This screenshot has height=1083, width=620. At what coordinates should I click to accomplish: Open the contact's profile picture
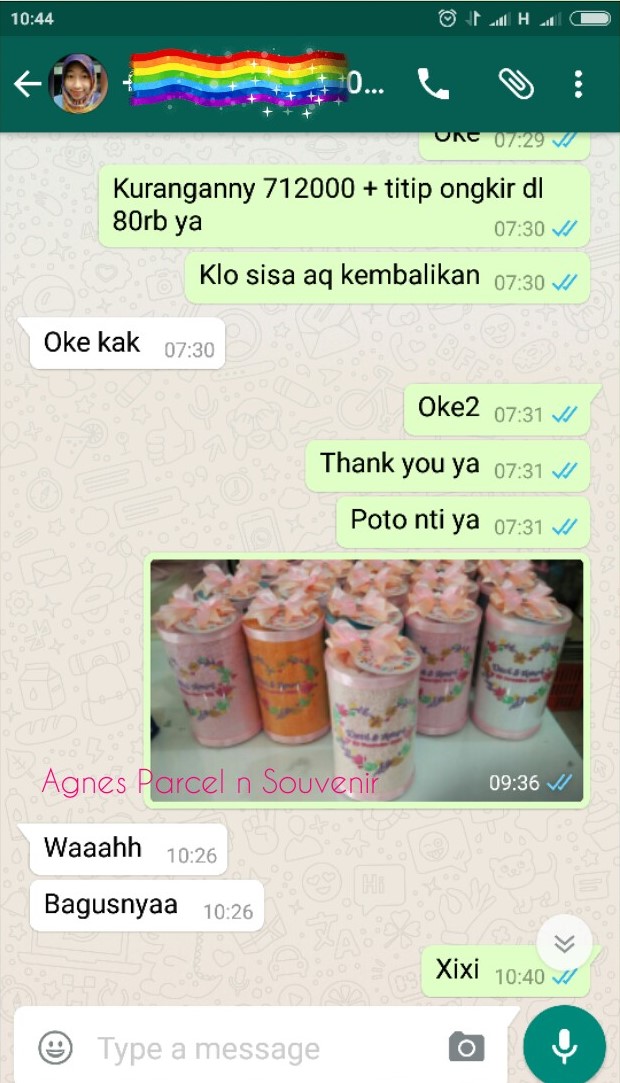(x=78, y=84)
